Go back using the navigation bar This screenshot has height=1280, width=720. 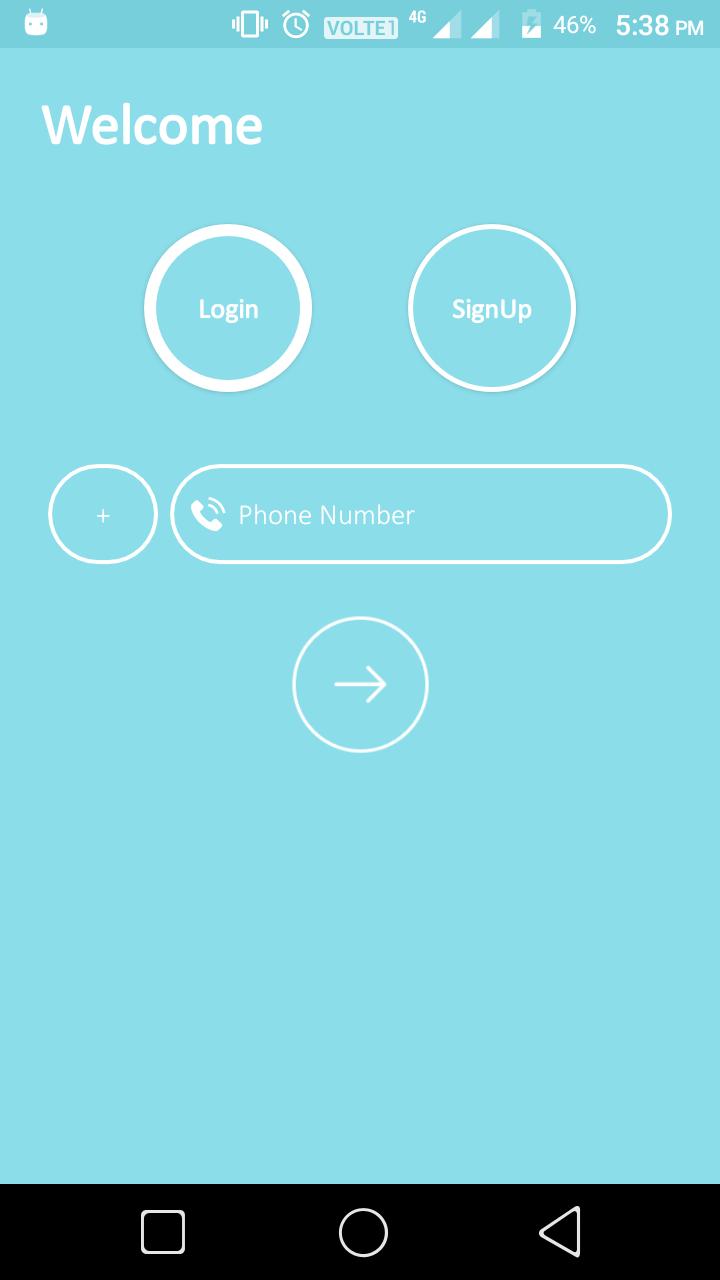click(560, 1231)
